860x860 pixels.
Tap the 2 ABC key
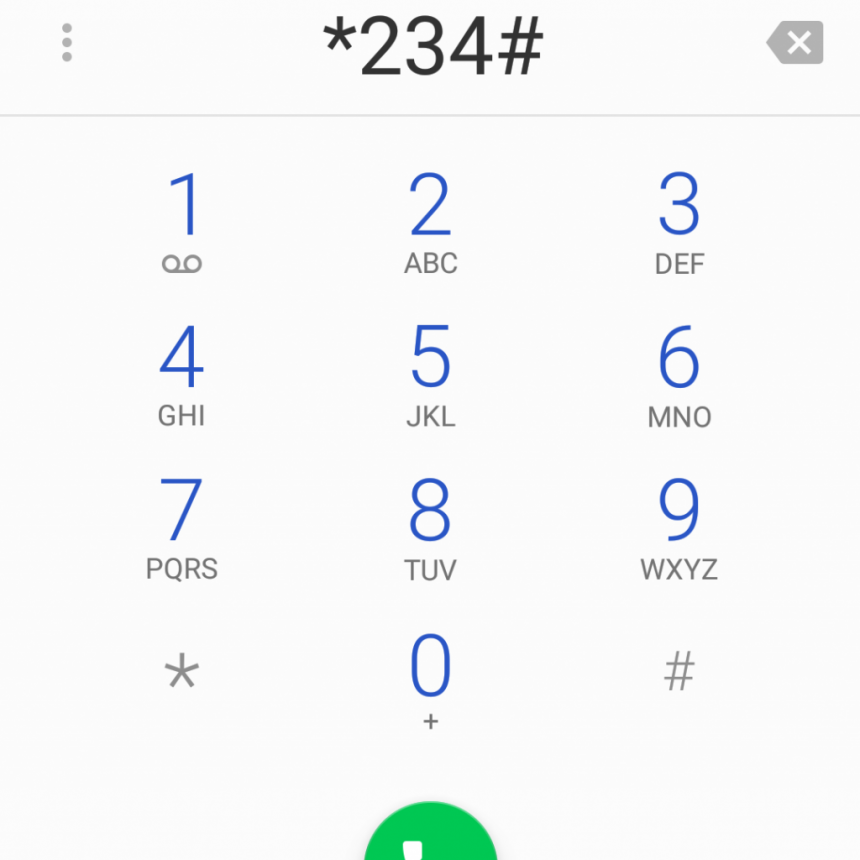tap(430, 222)
